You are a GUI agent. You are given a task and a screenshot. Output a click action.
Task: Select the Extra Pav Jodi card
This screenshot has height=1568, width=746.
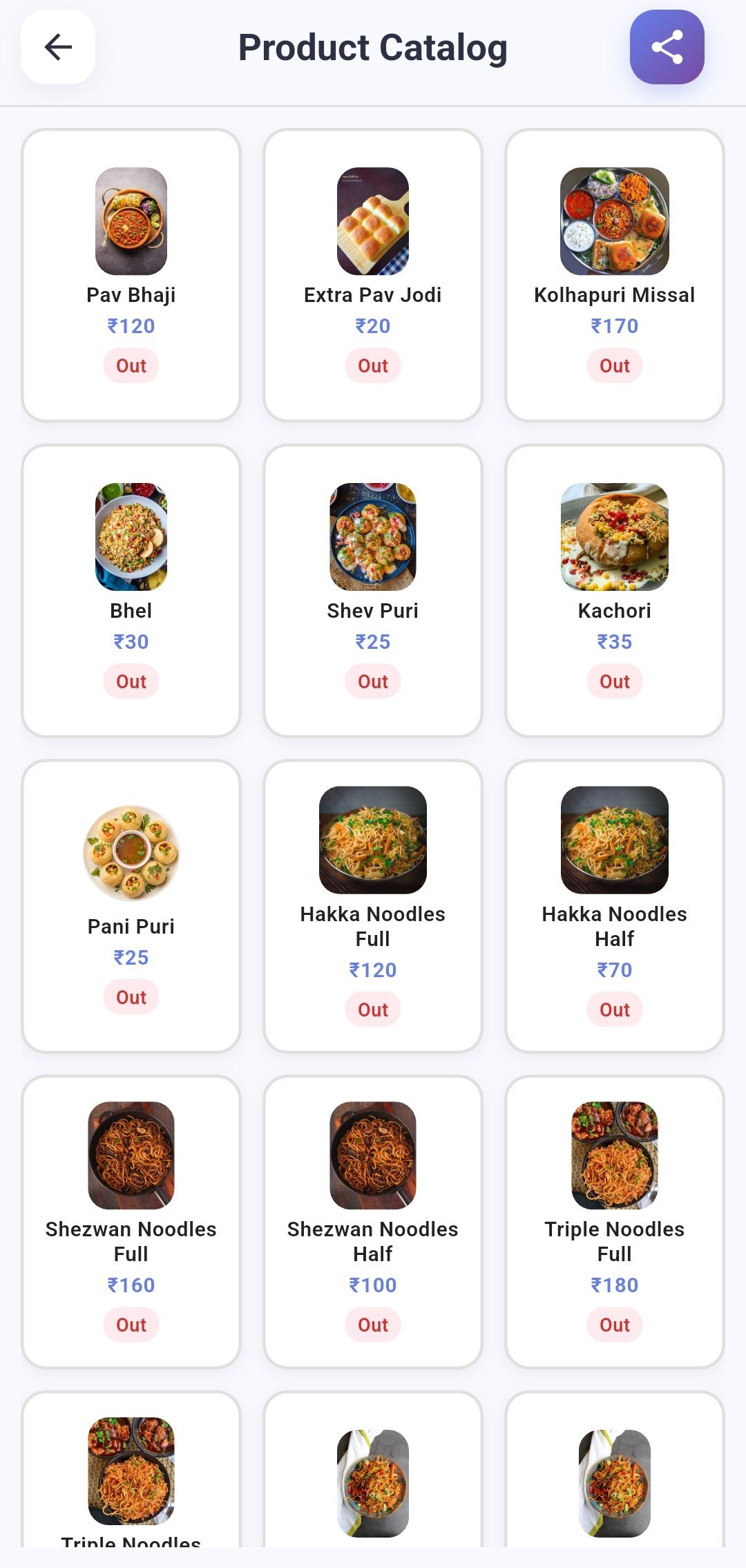click(373, 275)
